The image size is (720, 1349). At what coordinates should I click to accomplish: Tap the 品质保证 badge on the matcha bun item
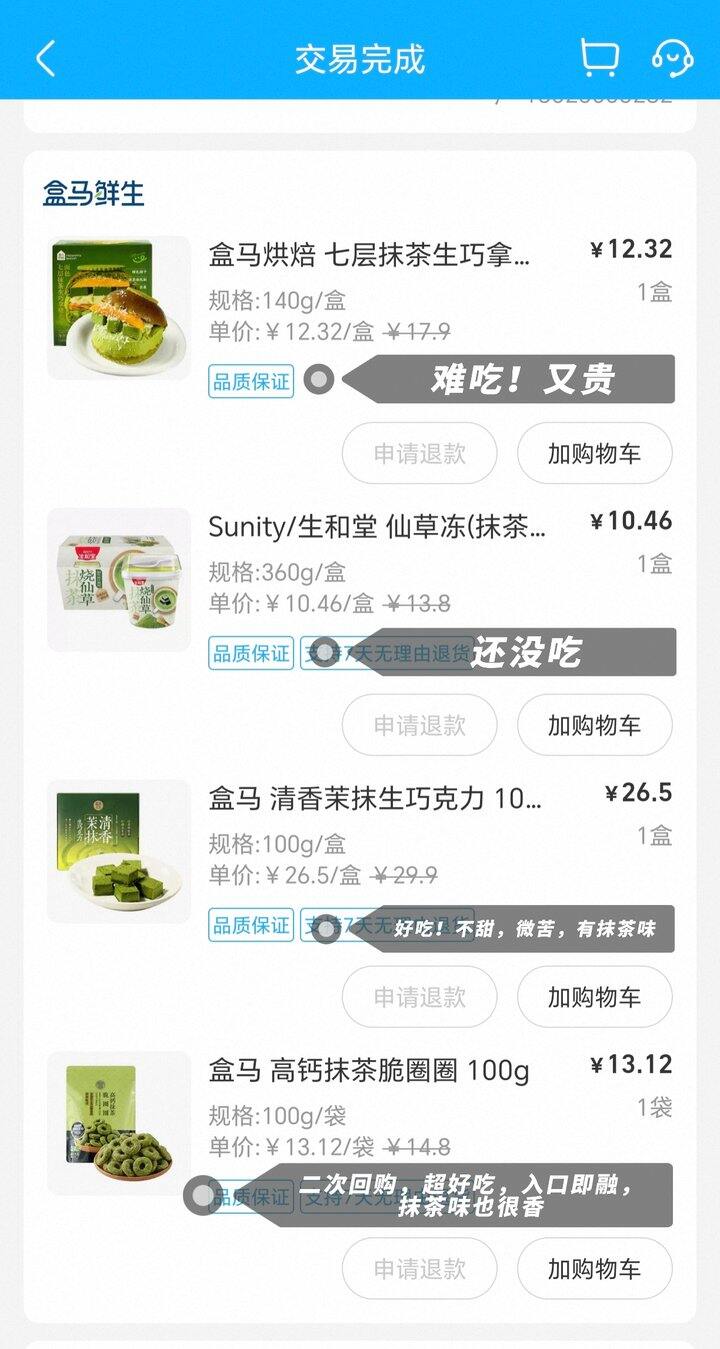click(250, 383)
